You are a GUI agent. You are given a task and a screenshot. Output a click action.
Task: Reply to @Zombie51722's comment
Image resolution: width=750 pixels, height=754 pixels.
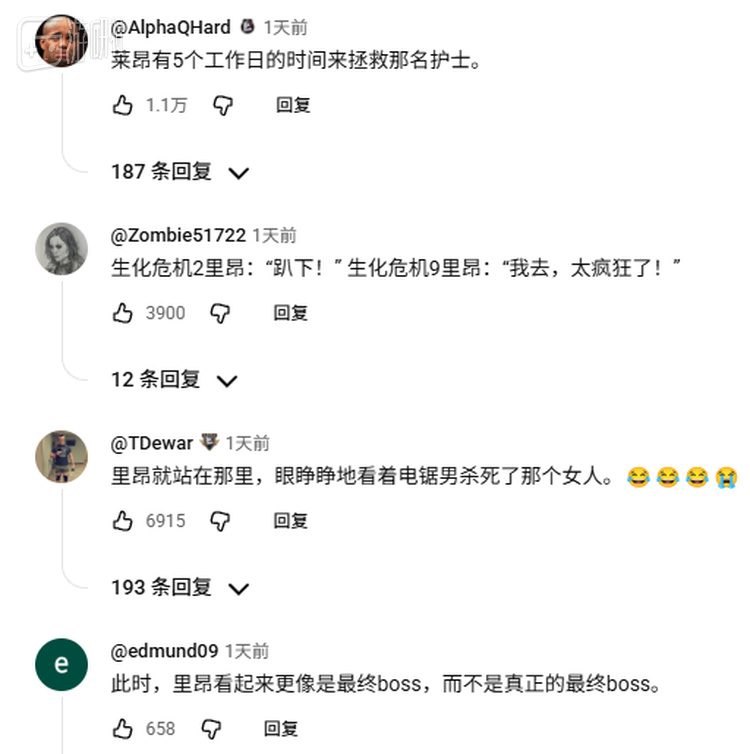[x=291, y=313]
